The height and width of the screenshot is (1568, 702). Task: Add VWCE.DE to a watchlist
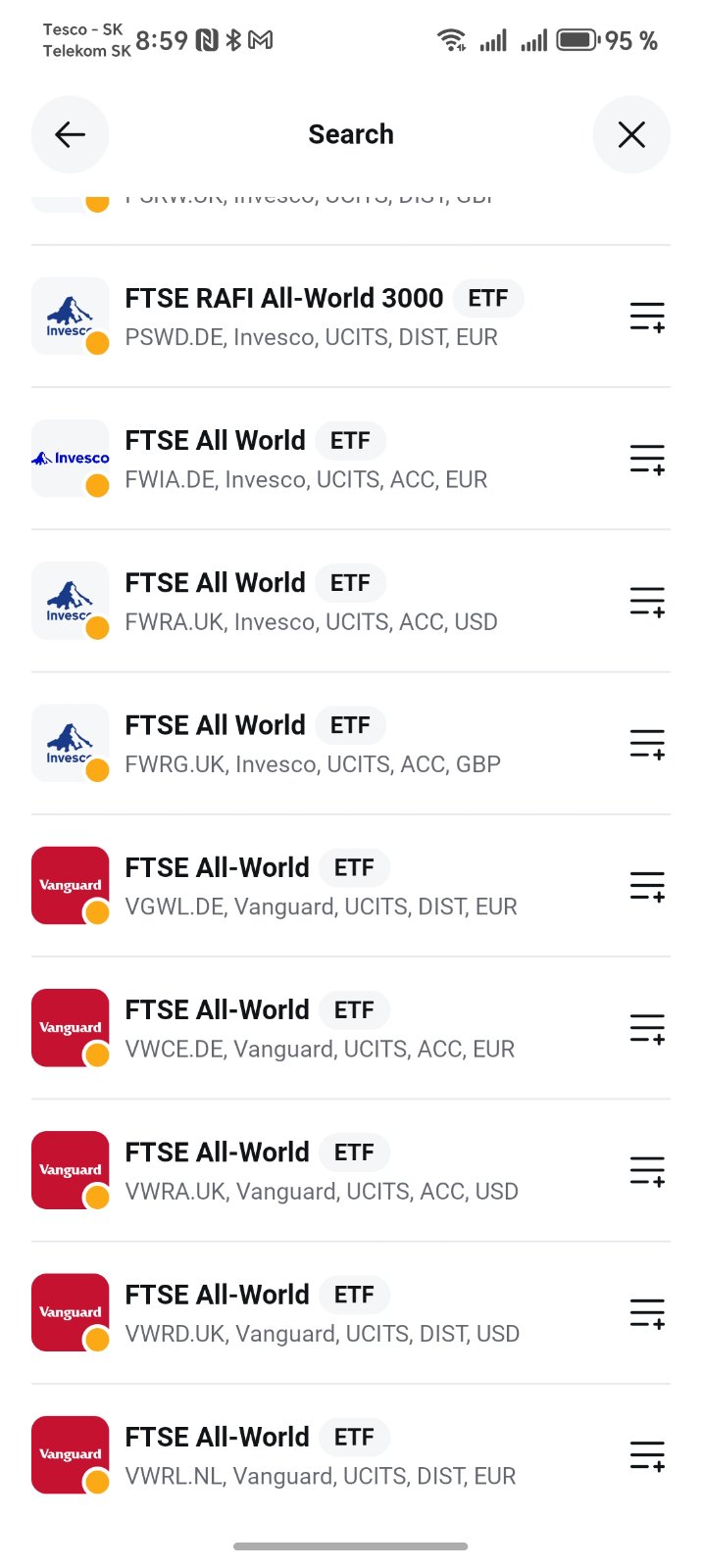click(x=647, y=1028)
